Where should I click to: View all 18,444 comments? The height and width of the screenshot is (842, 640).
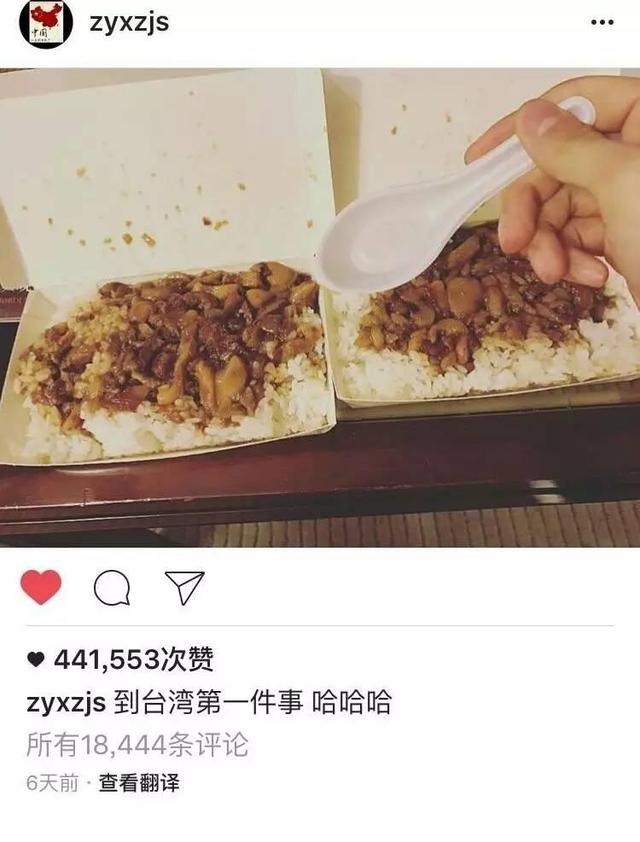tap(137, 745)
